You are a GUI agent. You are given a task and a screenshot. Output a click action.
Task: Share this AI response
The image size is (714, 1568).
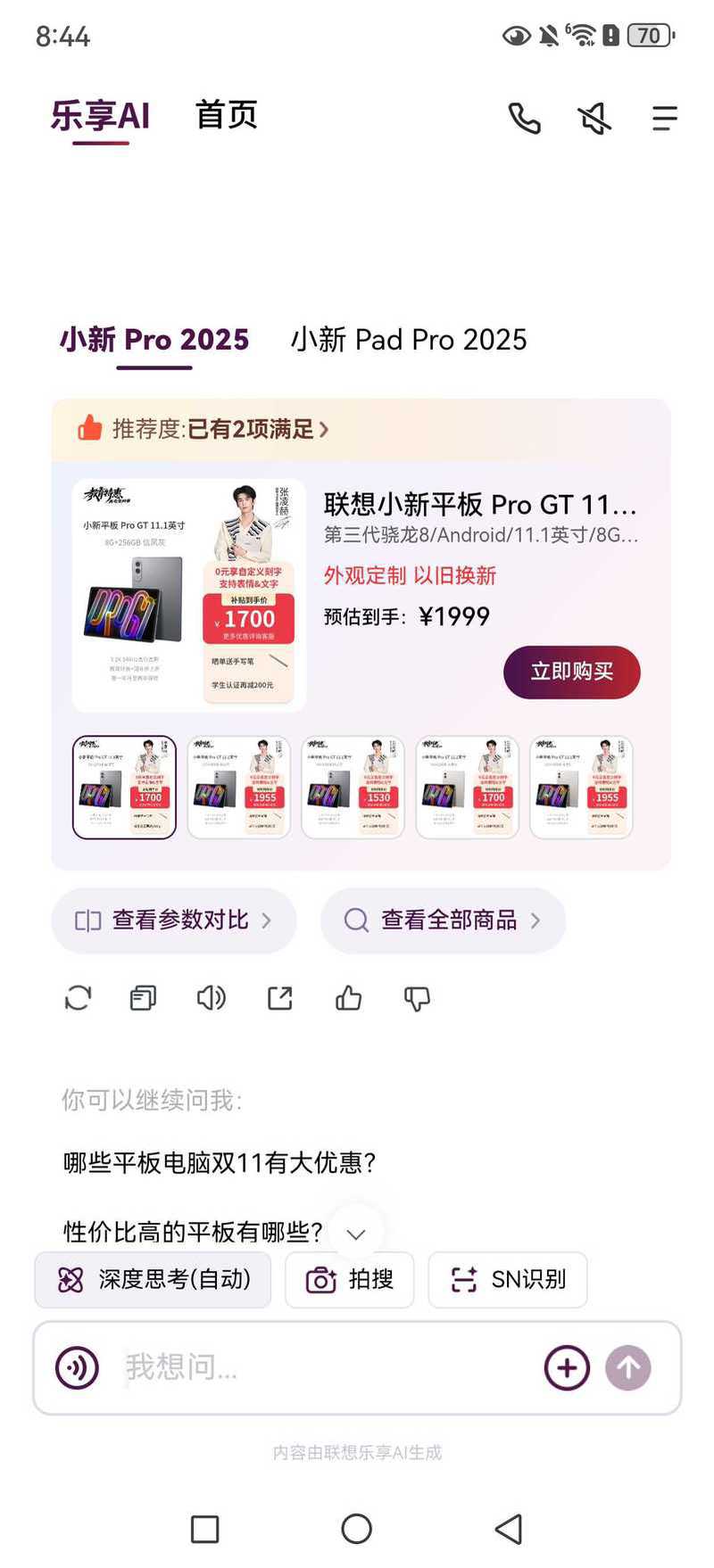point(280,998)
